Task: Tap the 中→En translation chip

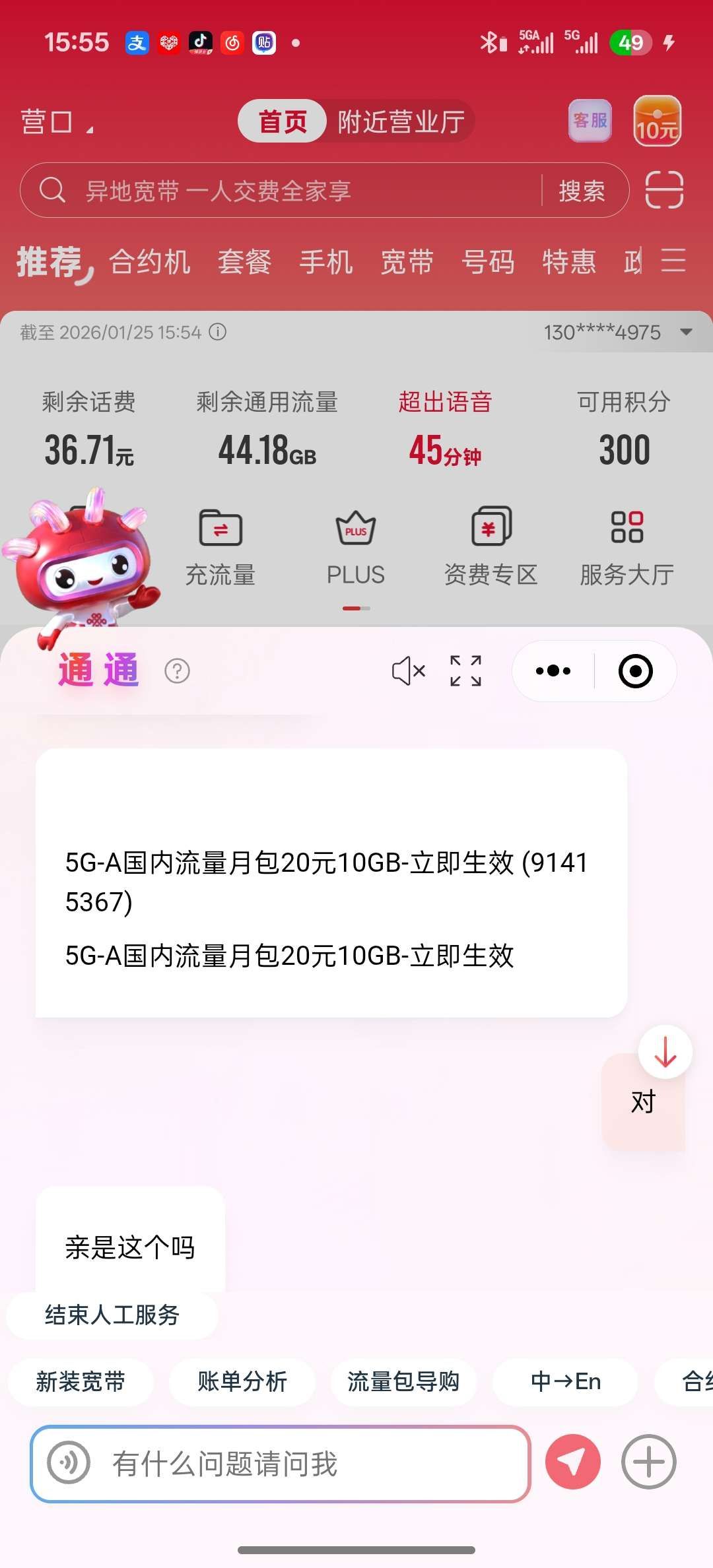Action: coord(566,1381)
